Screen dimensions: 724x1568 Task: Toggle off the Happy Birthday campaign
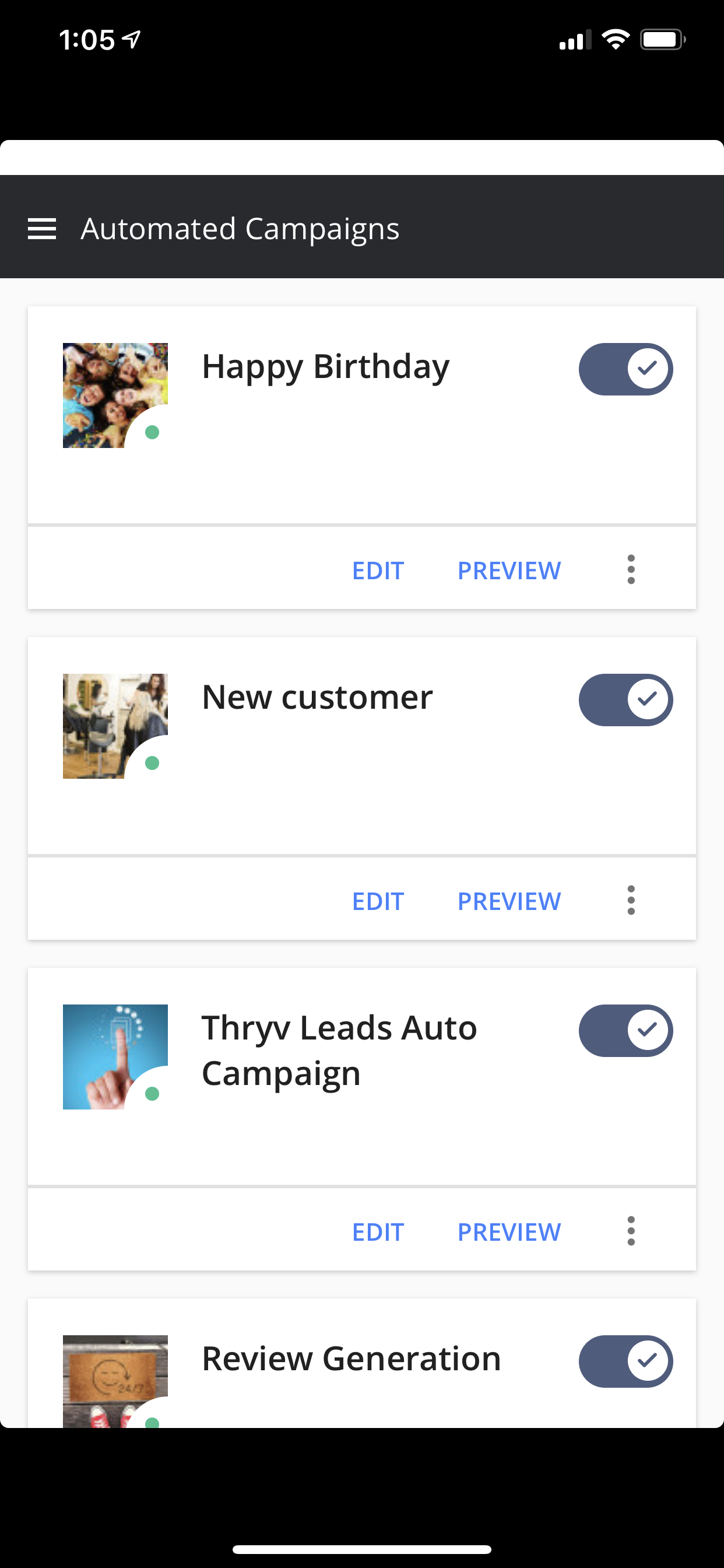click(625, 369)
